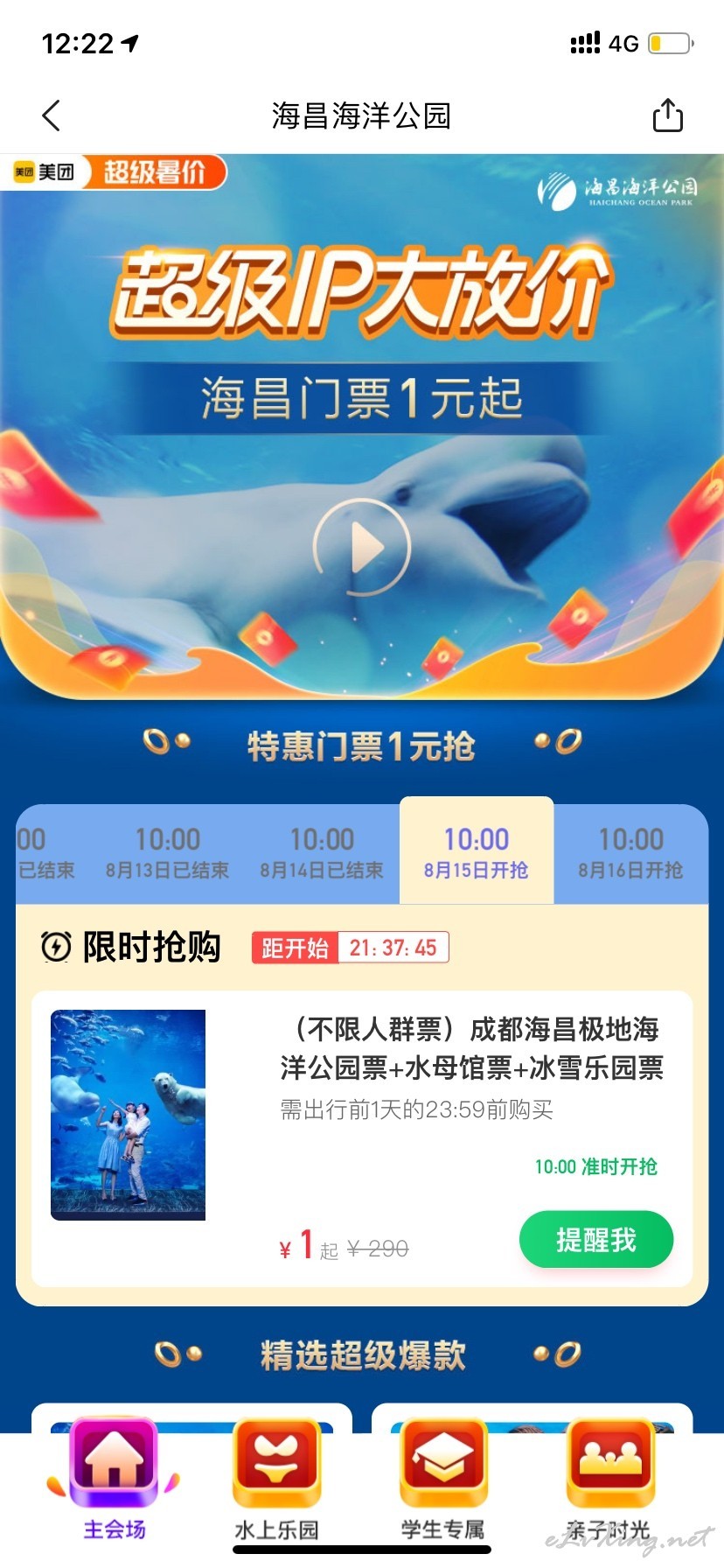Select the 8月13日已结束 time slot
This screenshot has height=1568, width=724.
168,853
